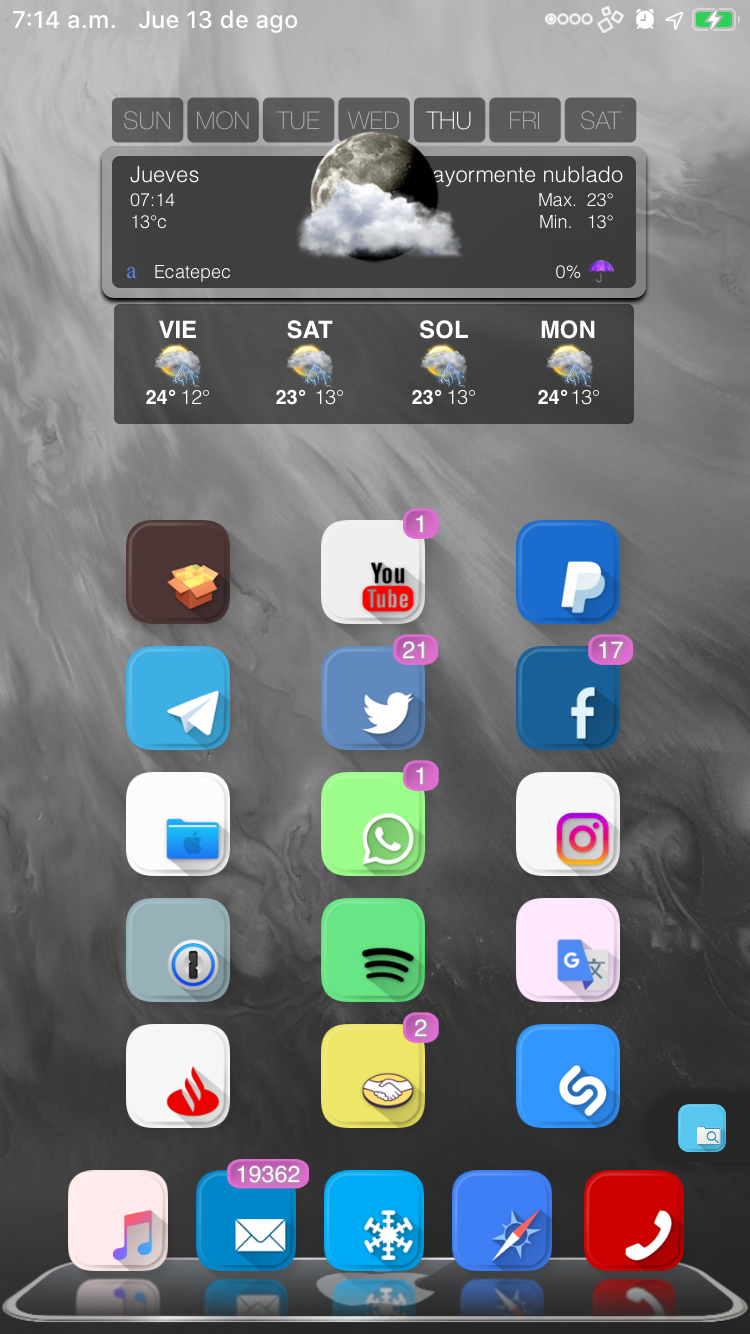Image resolution: width=750 pixels, height=1334 pixels.
Task: Launch YouTube
Action: coord(373,572)
